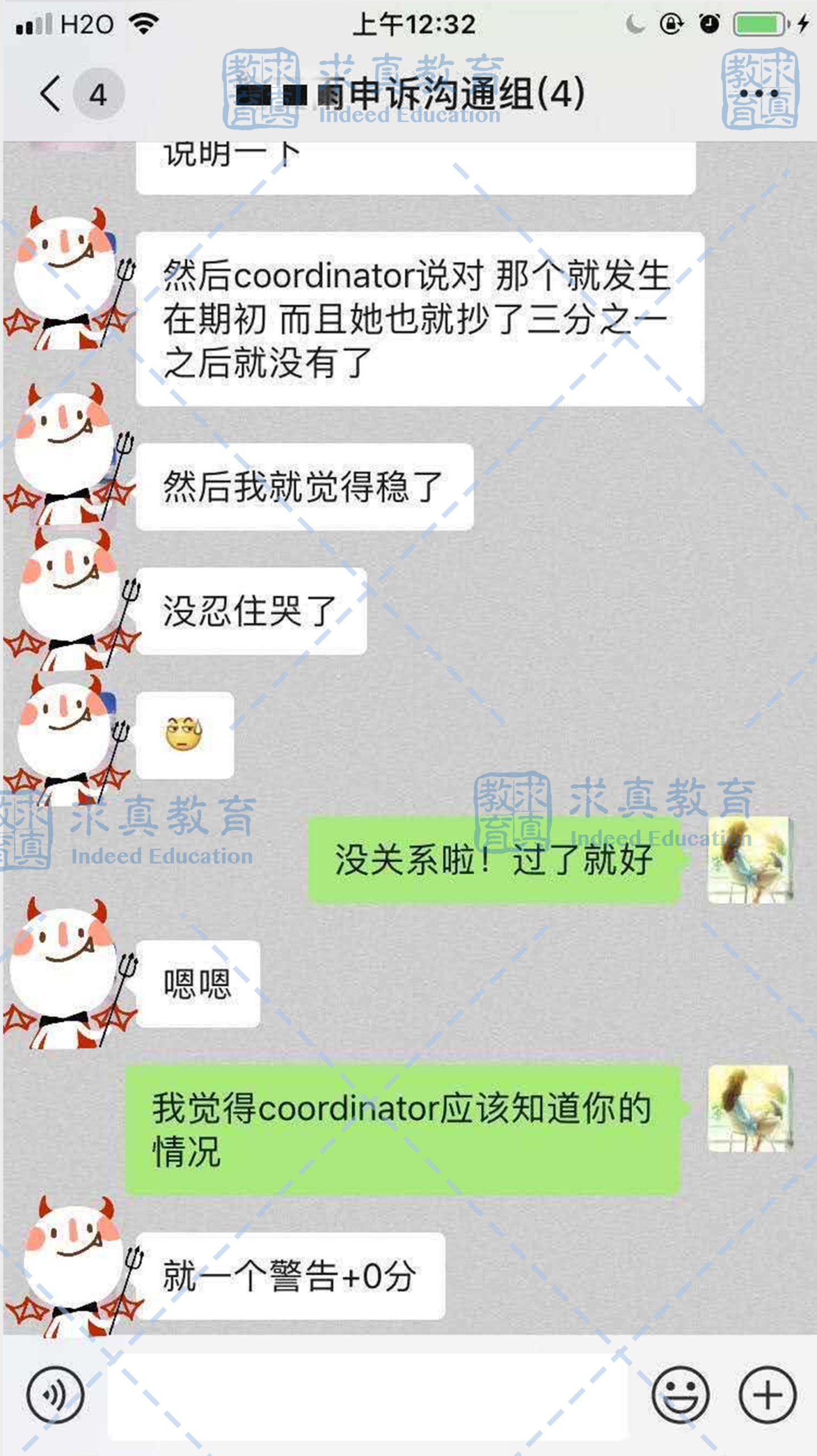
Task: View my avatar beside 没关系啦 message
Action: click(x=749, y=859)
